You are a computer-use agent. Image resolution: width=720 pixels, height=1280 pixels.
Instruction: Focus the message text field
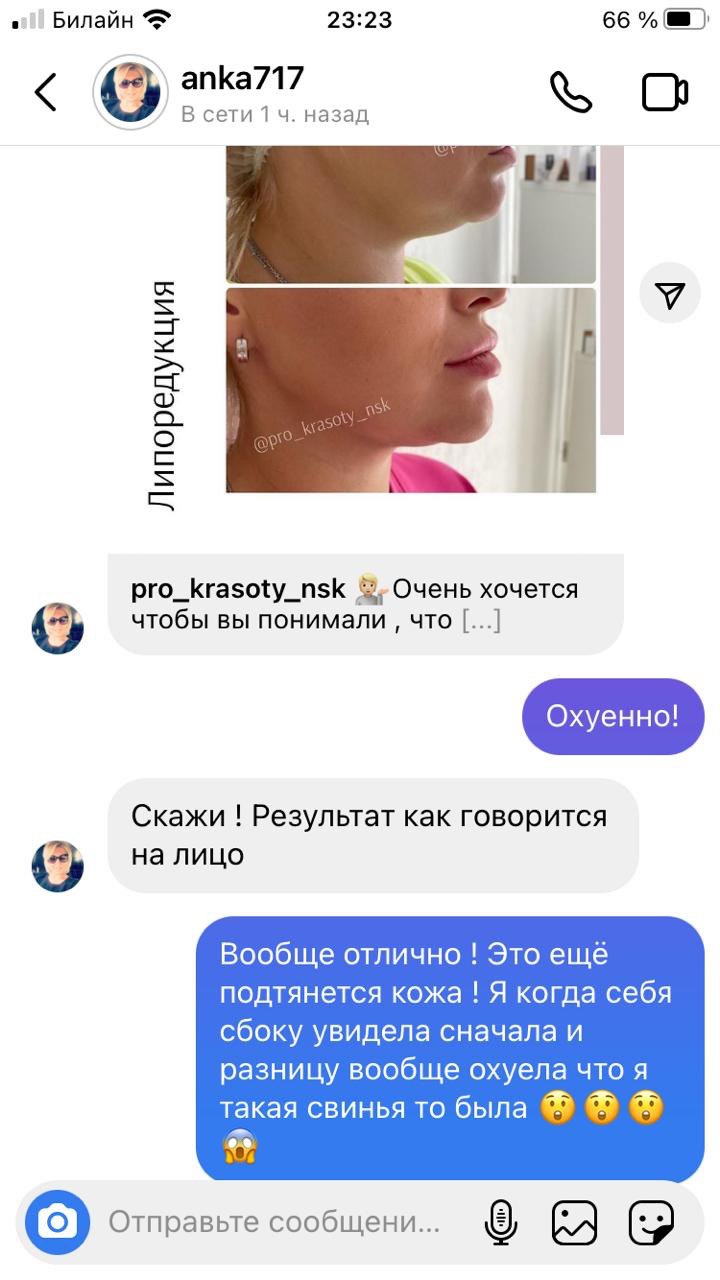[275, 1222]
